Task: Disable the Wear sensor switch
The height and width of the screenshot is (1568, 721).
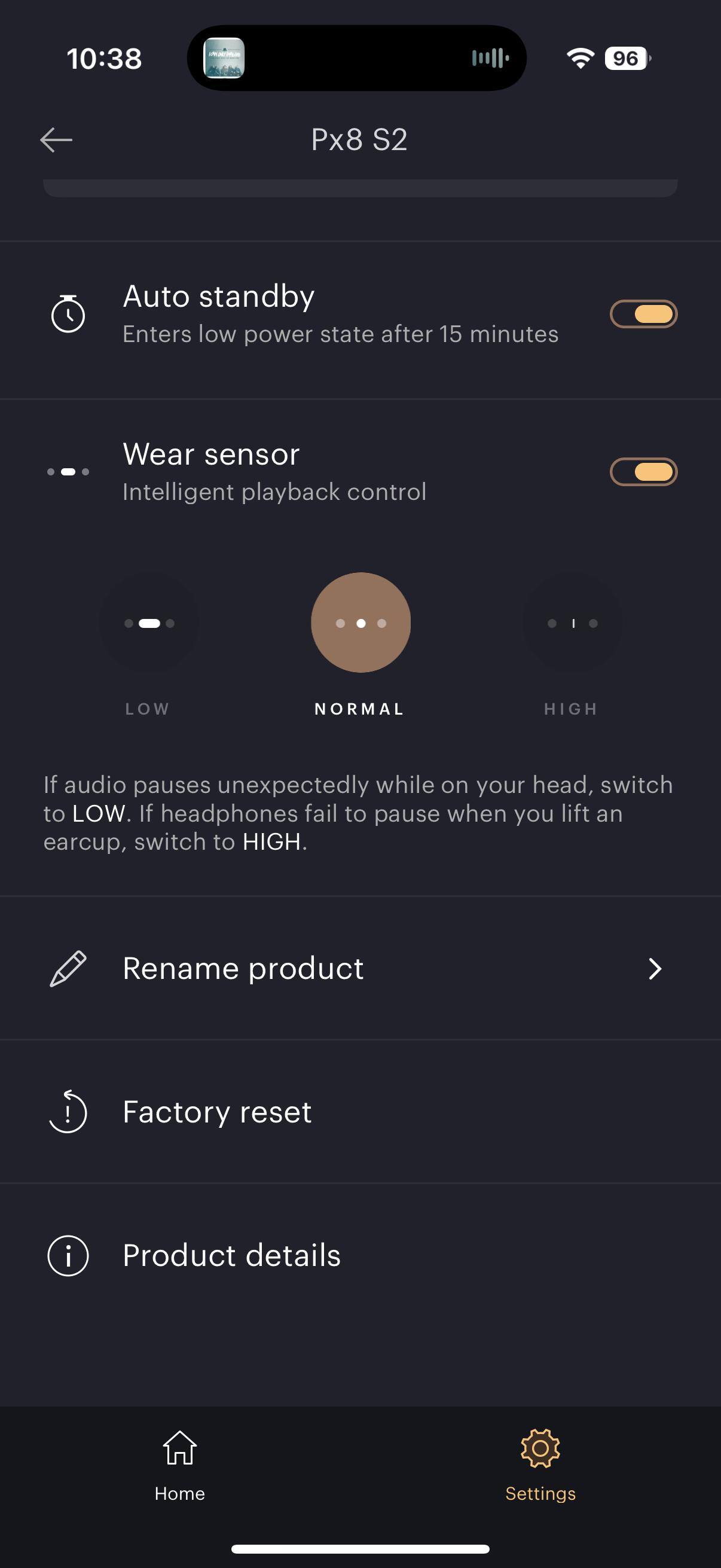Action: click(643, 472)
